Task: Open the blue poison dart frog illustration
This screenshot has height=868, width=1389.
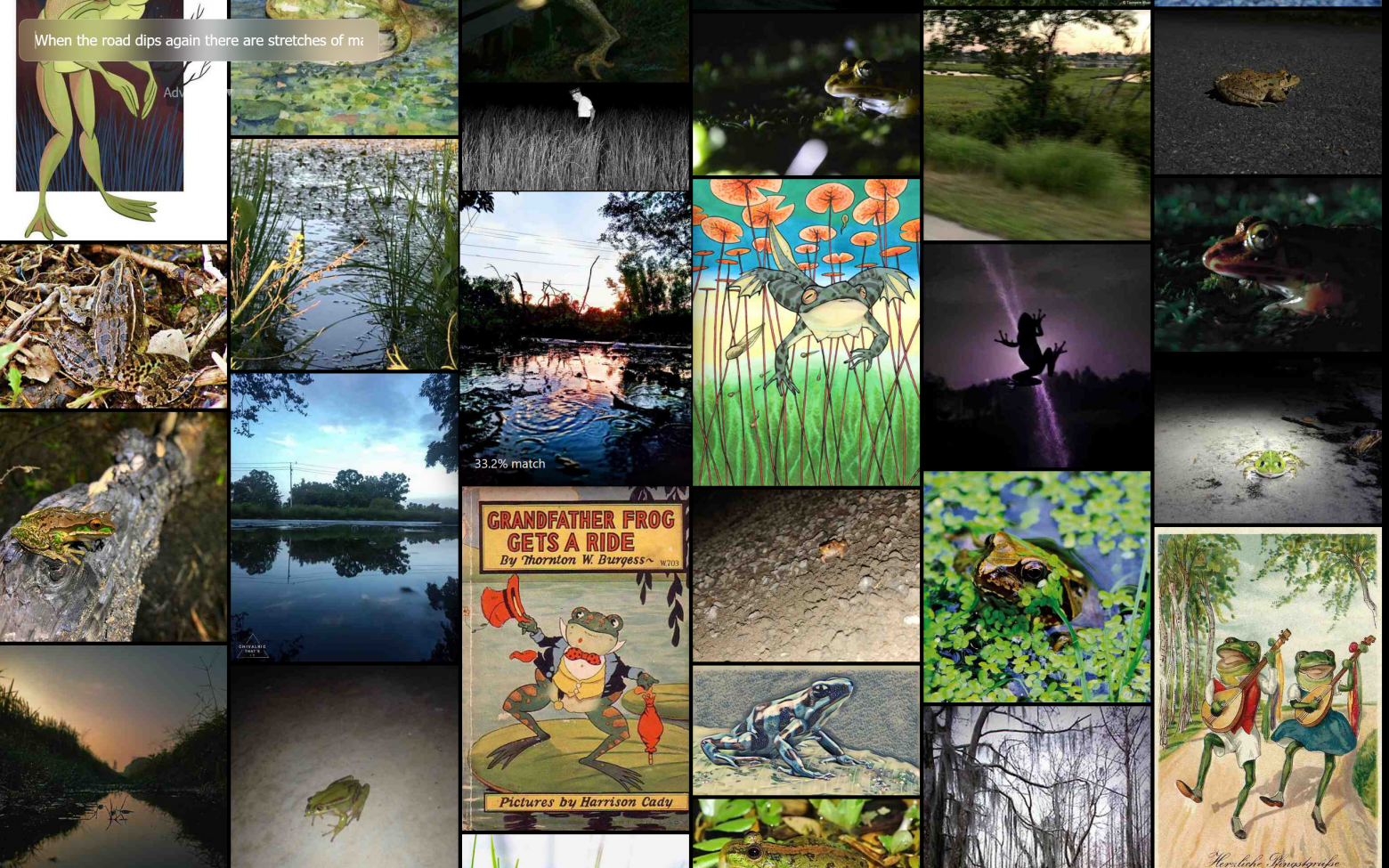Action: point(806,730)
